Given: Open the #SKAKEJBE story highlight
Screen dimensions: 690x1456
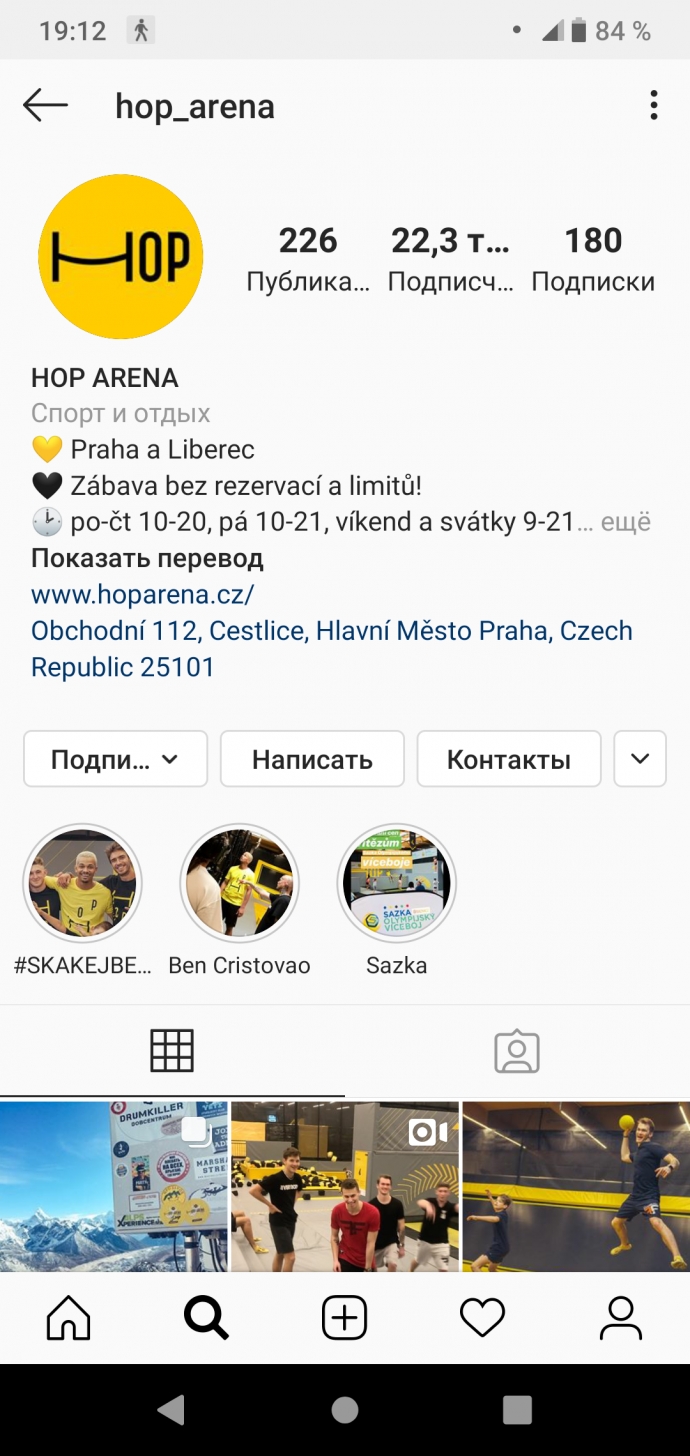Looking at the screenshot, I should pos(83,884).
